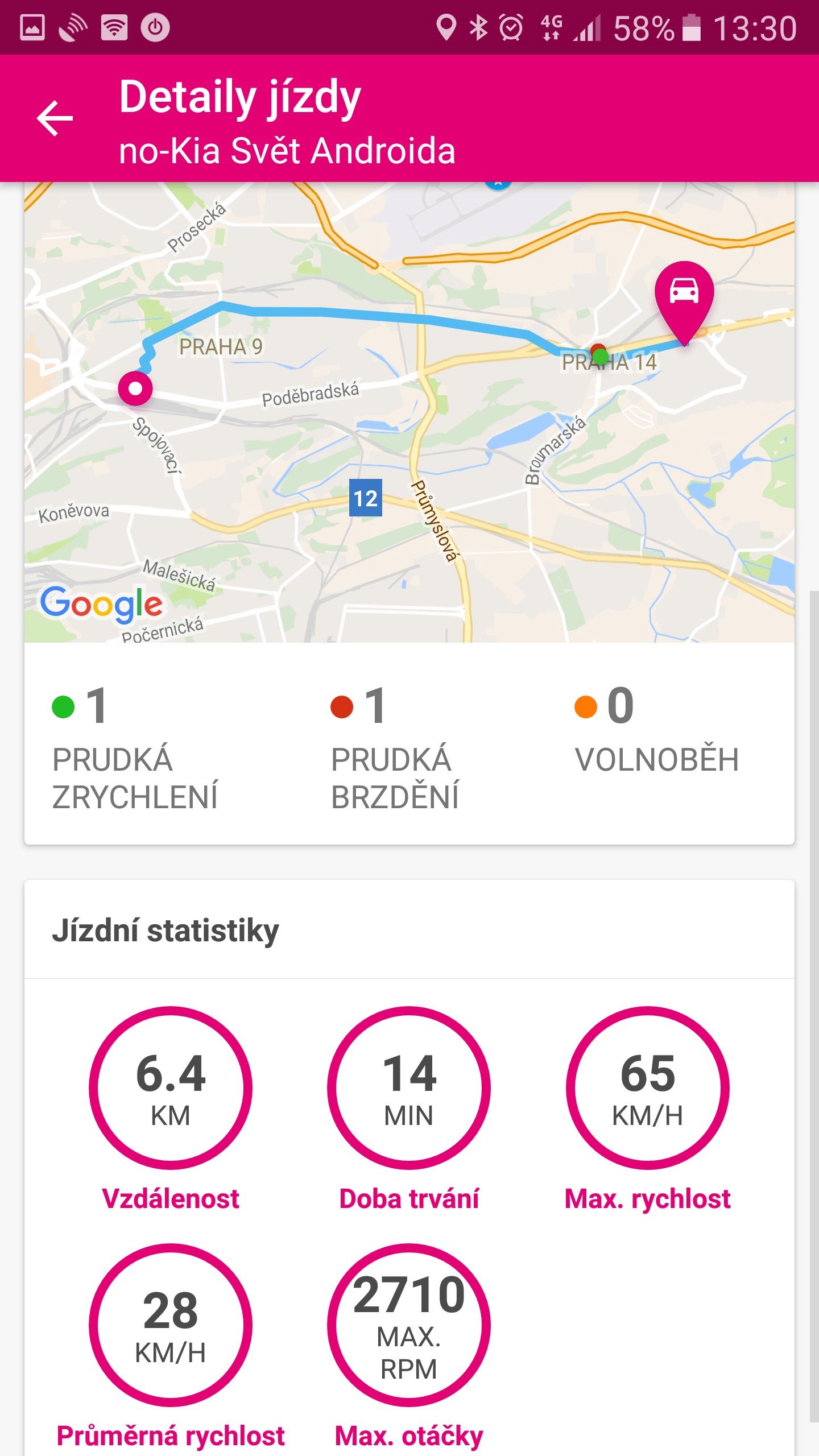Open the trip route map
The image size is (819, 1456).
pyautogui.click(x=409, y=412)
